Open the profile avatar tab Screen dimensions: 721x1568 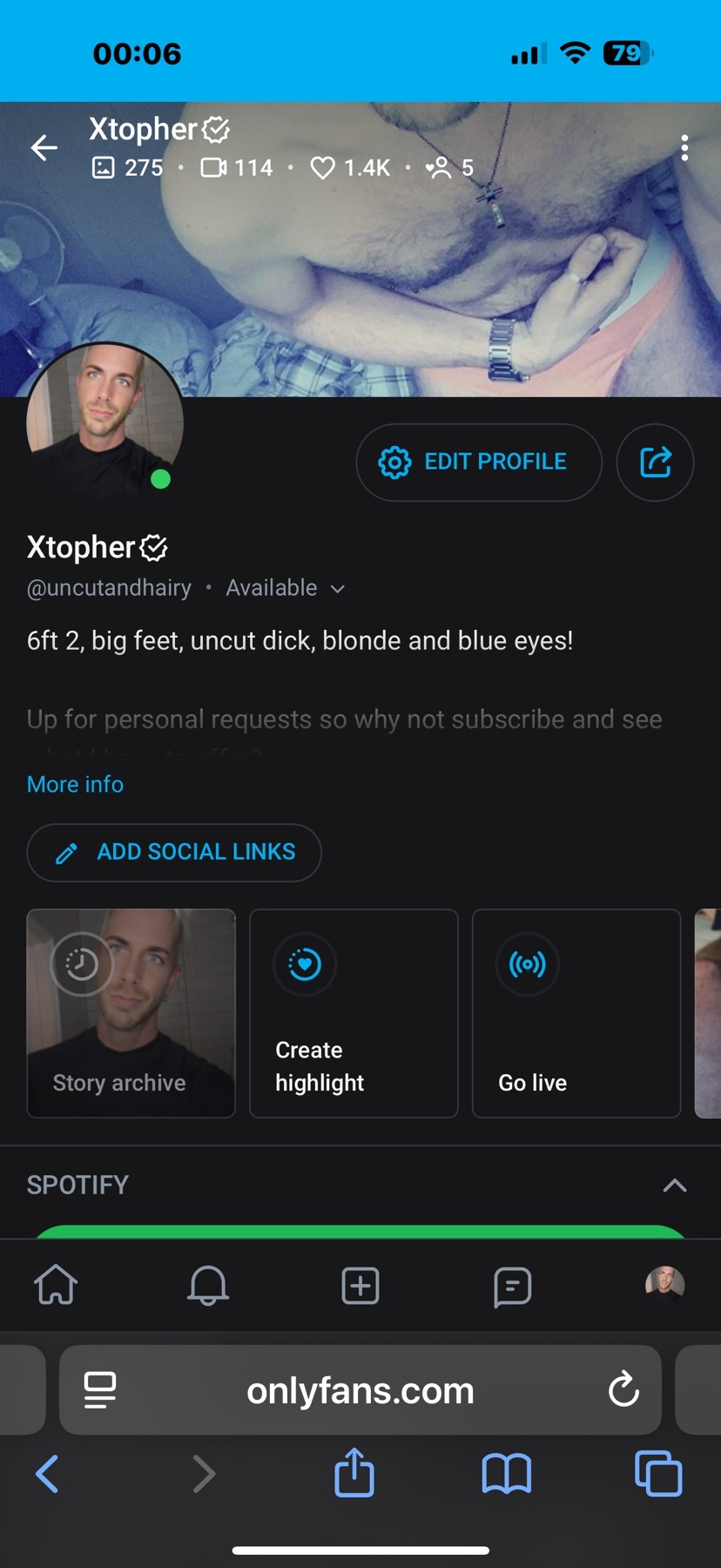click(664, 1284)
